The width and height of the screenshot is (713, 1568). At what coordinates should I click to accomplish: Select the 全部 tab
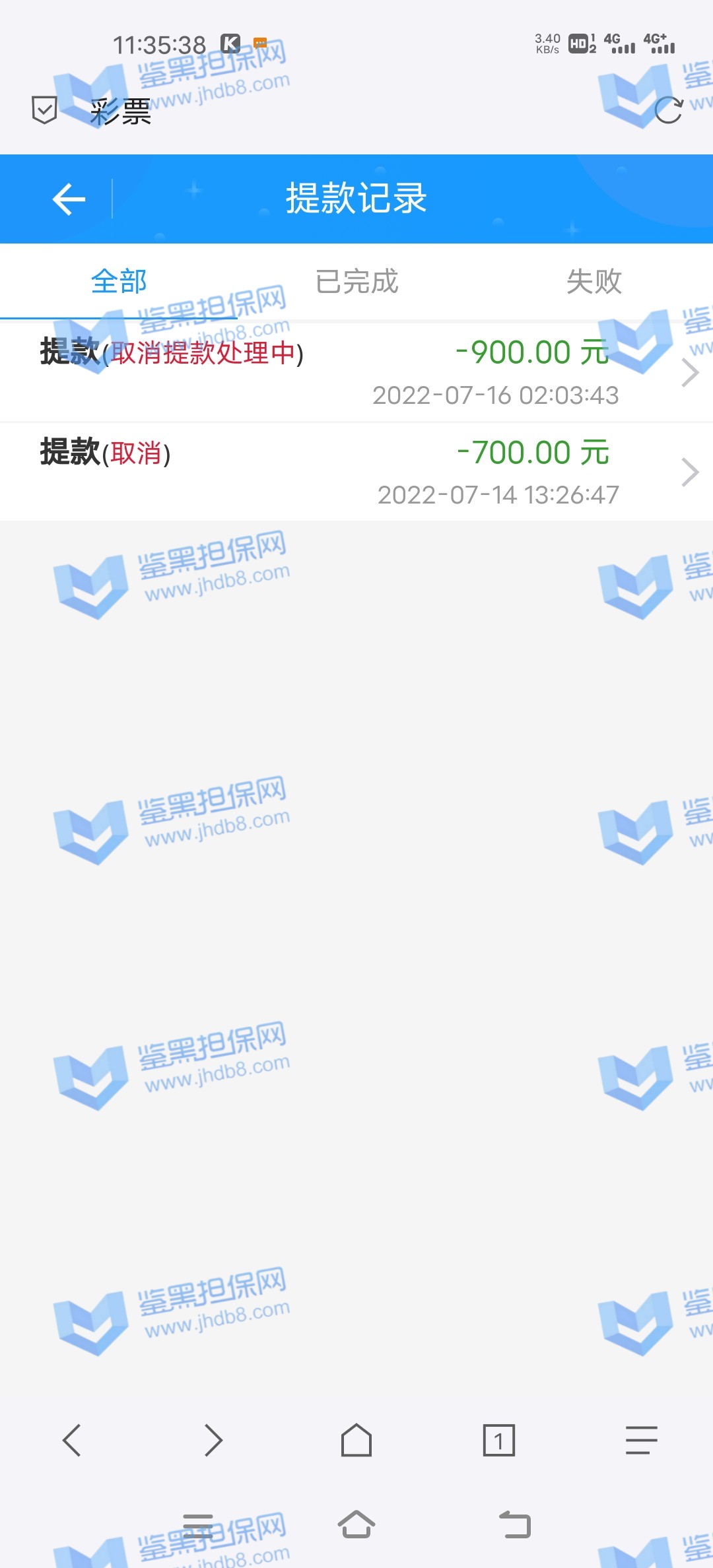[x=119, y=282]
